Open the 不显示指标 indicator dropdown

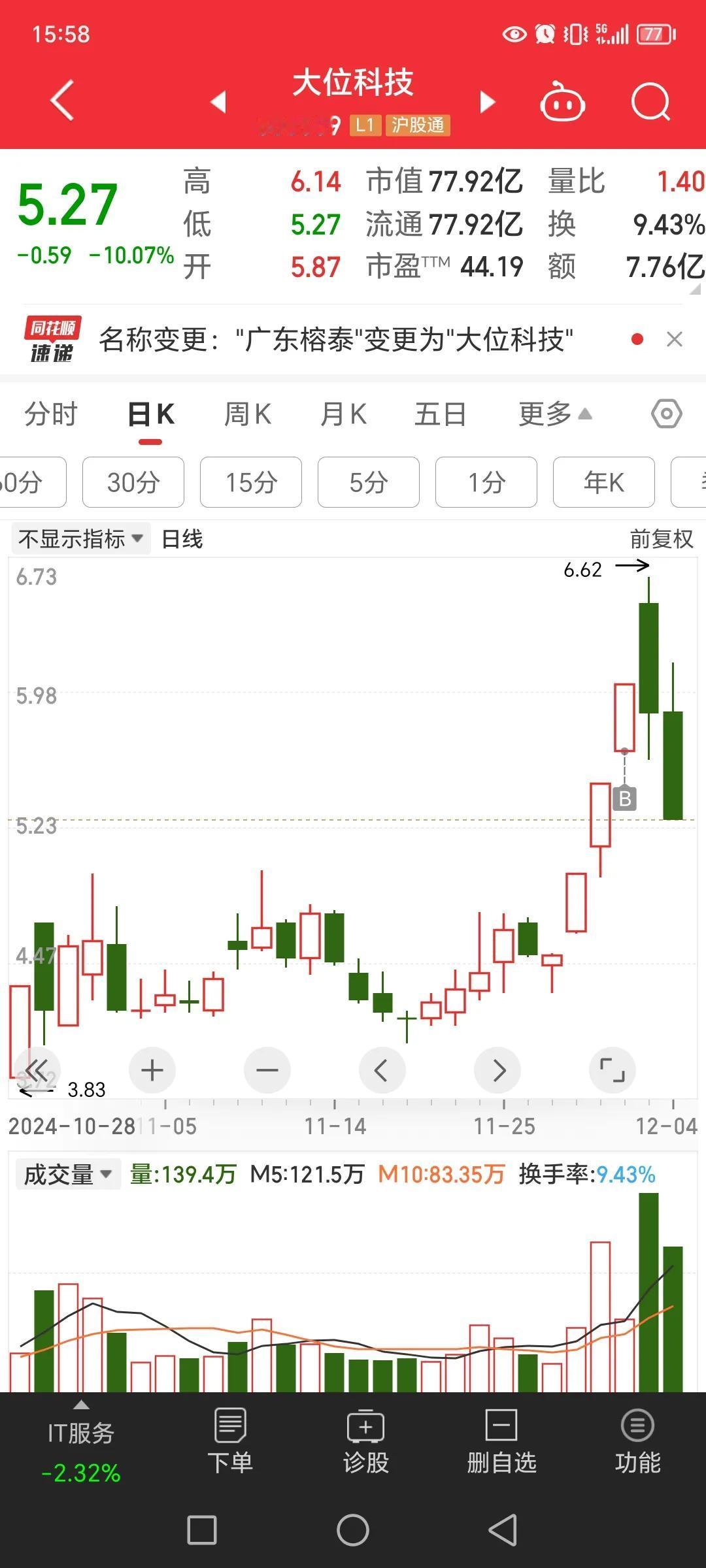(x=80, y=539)
